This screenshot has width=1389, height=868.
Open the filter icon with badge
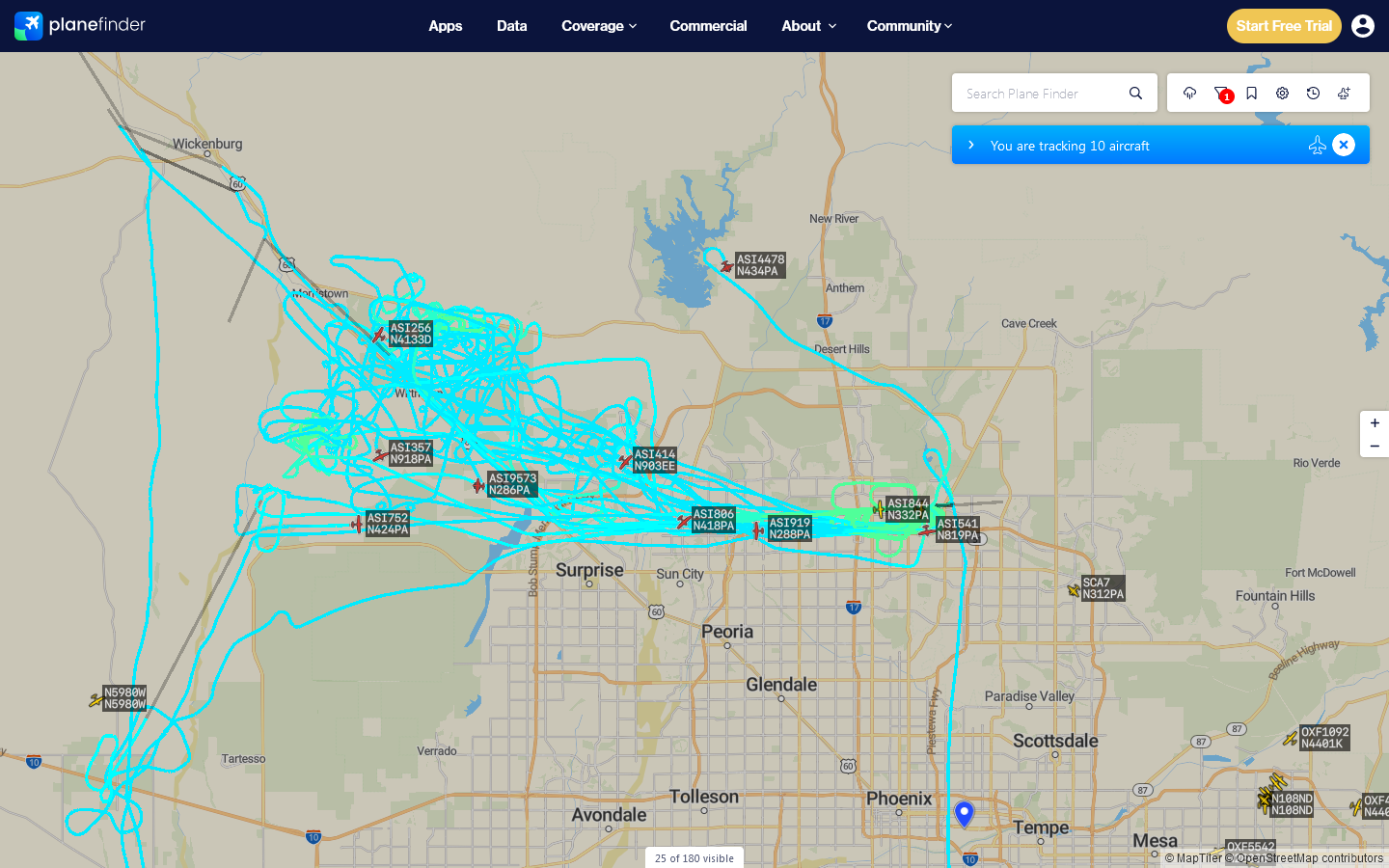[x=1221, y=94]
